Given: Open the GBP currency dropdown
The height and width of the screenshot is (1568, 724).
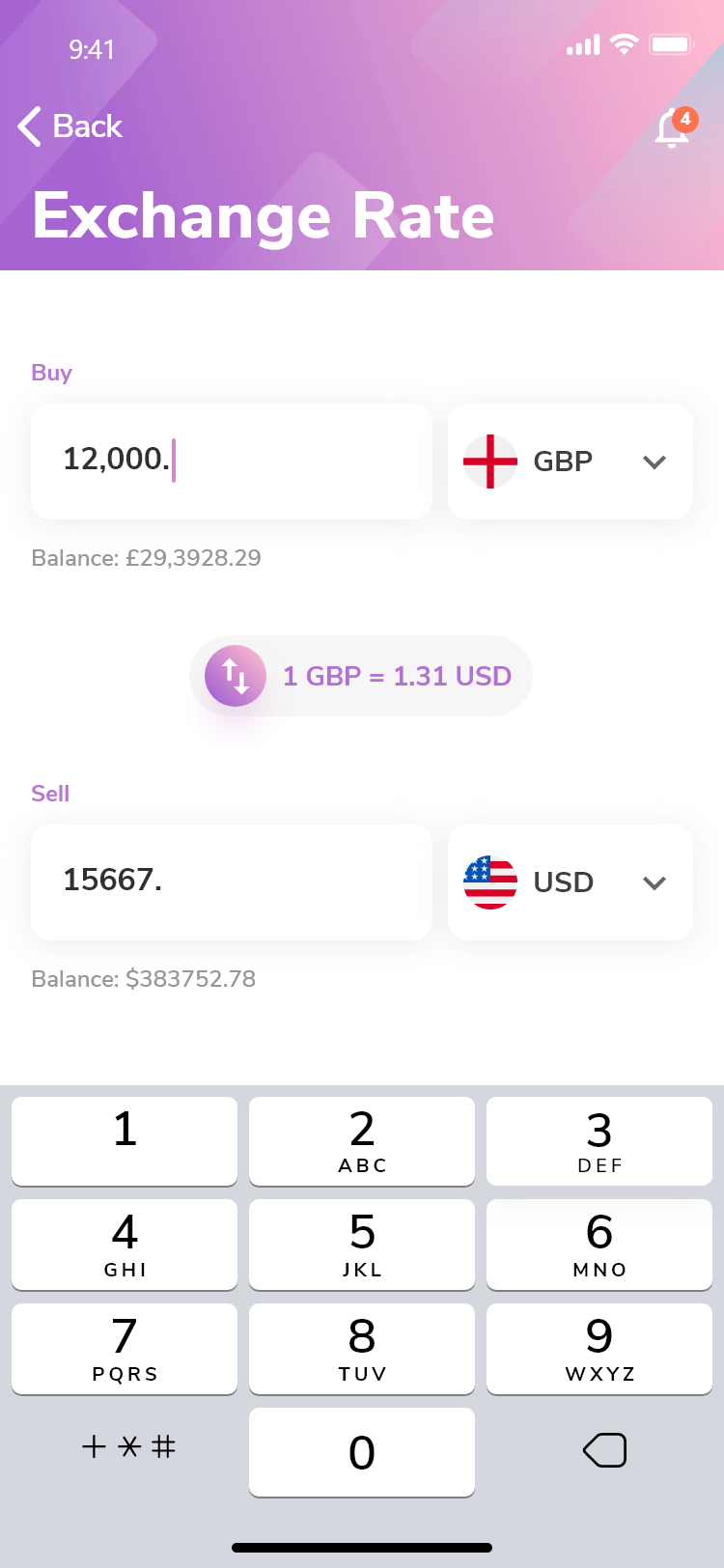Looking at the screenshot, I should pos(654,462).
